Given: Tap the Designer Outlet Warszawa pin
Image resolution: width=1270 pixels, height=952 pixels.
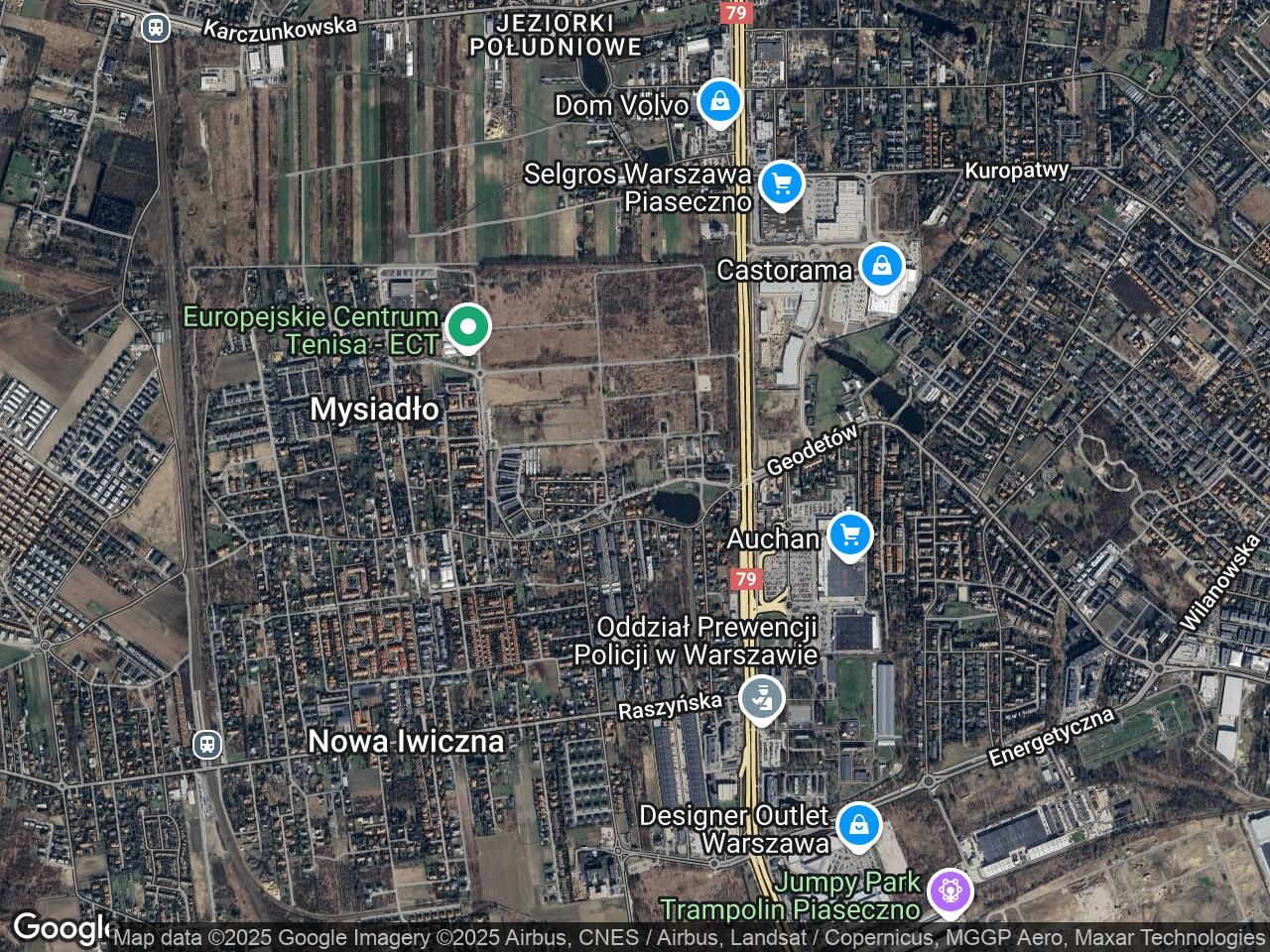Looking at the screenshot, I should click(x=858, y=825).
